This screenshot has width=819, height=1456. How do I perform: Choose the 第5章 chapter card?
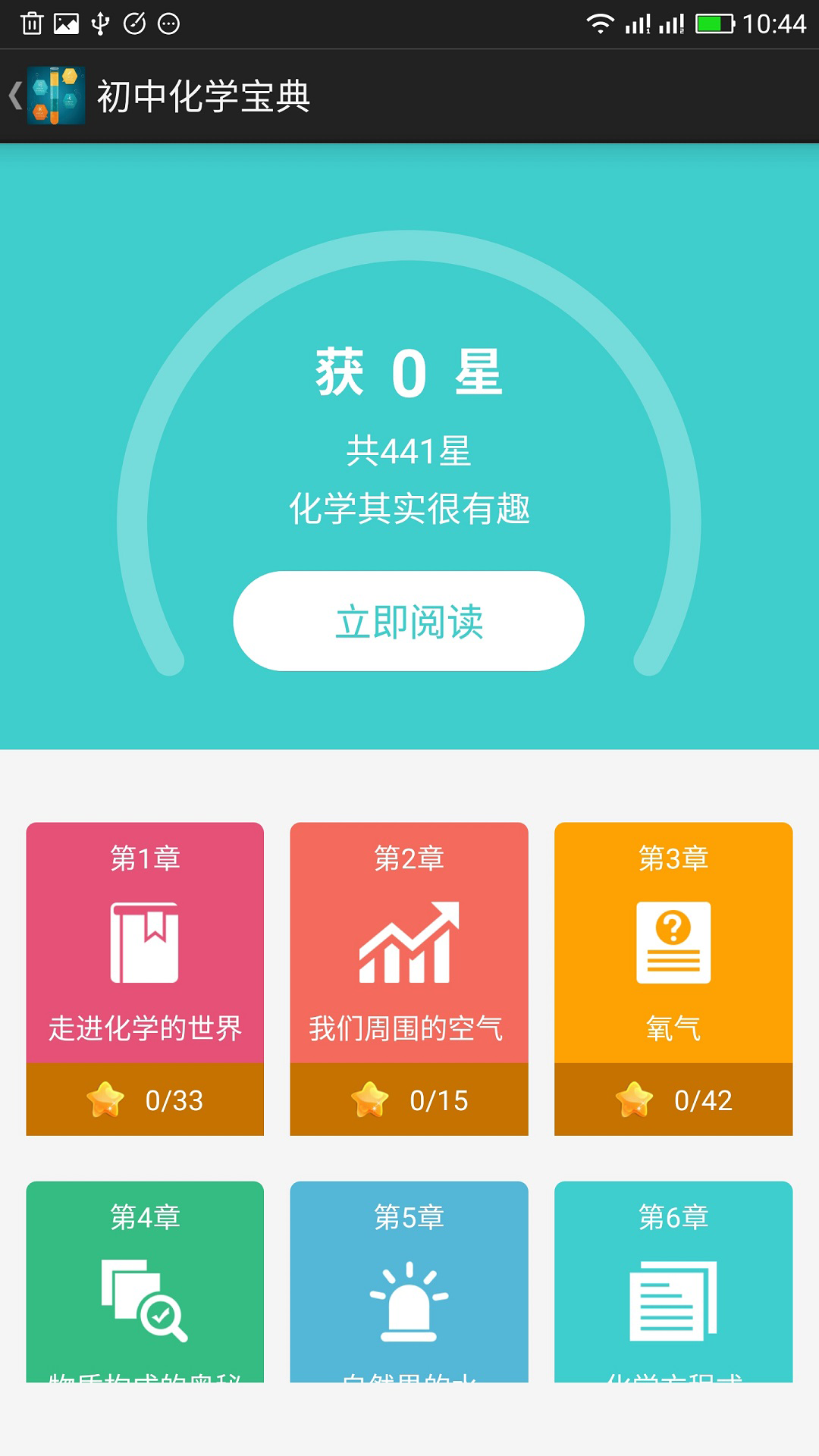(x=409, y=1282)
